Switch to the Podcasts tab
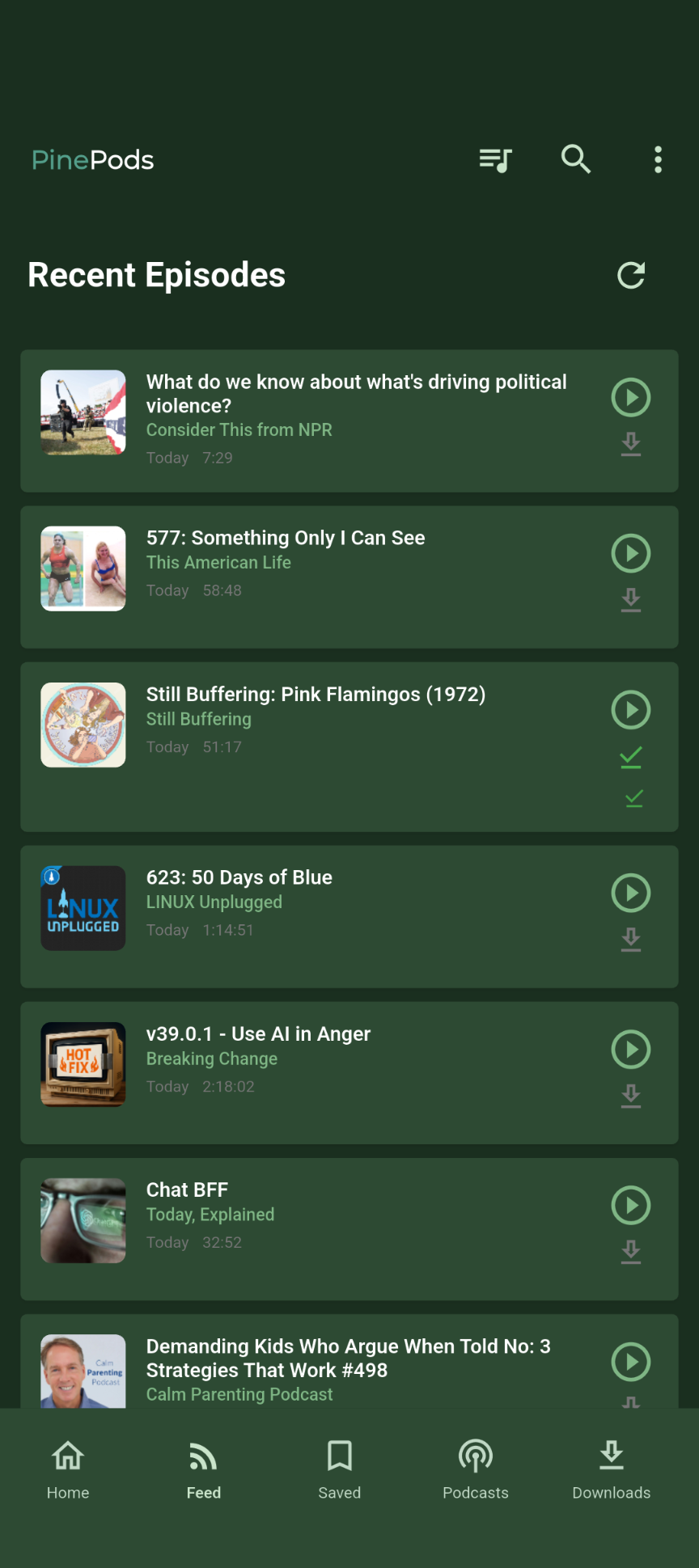 (476, 1469)
